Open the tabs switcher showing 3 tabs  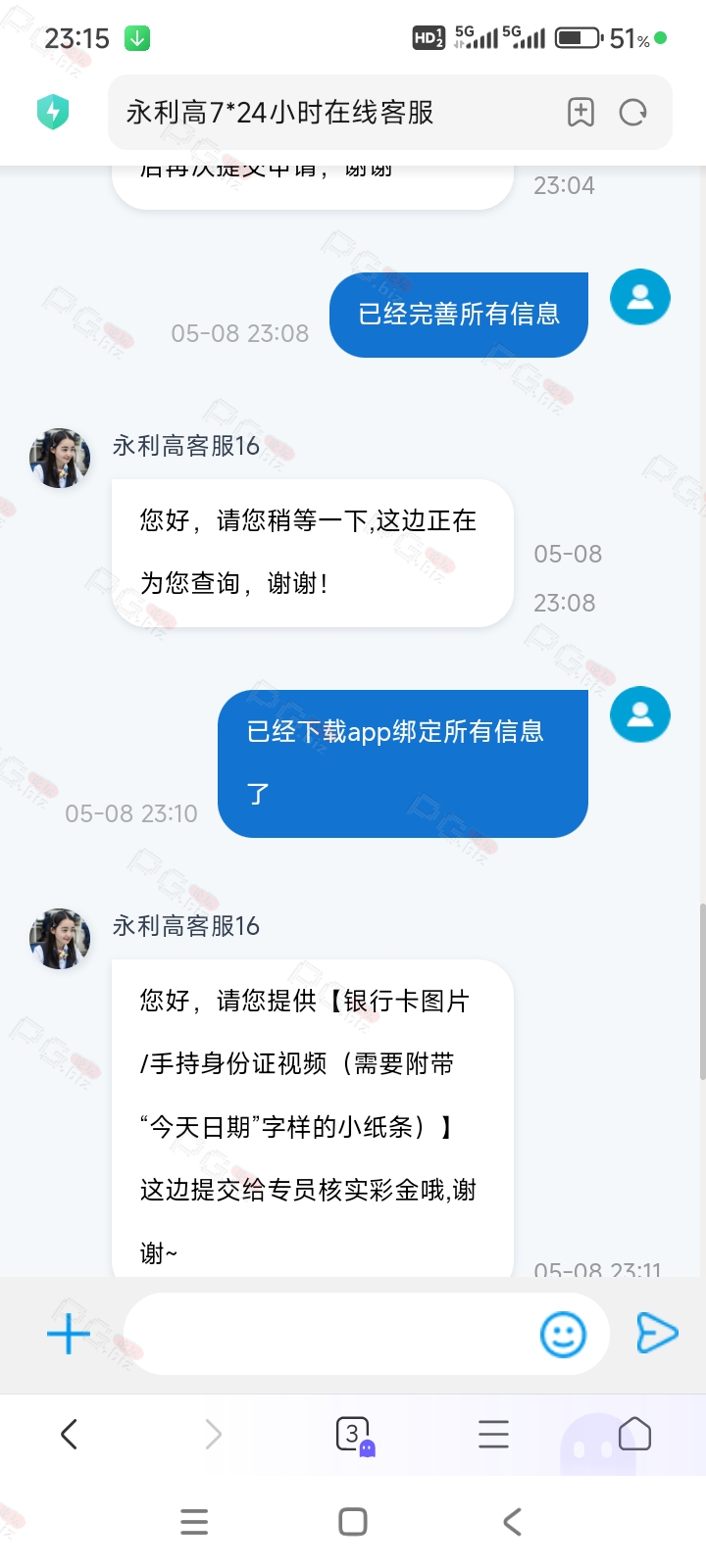click(353, 1435)
